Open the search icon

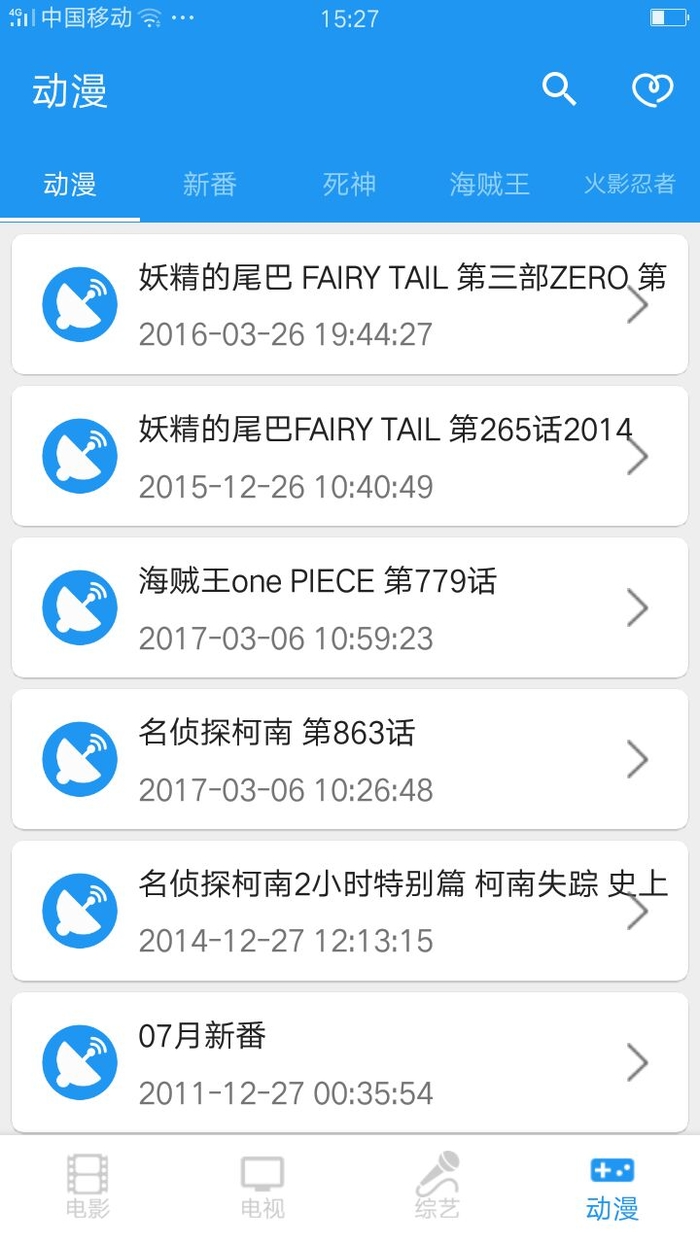(x=559, y=90)
